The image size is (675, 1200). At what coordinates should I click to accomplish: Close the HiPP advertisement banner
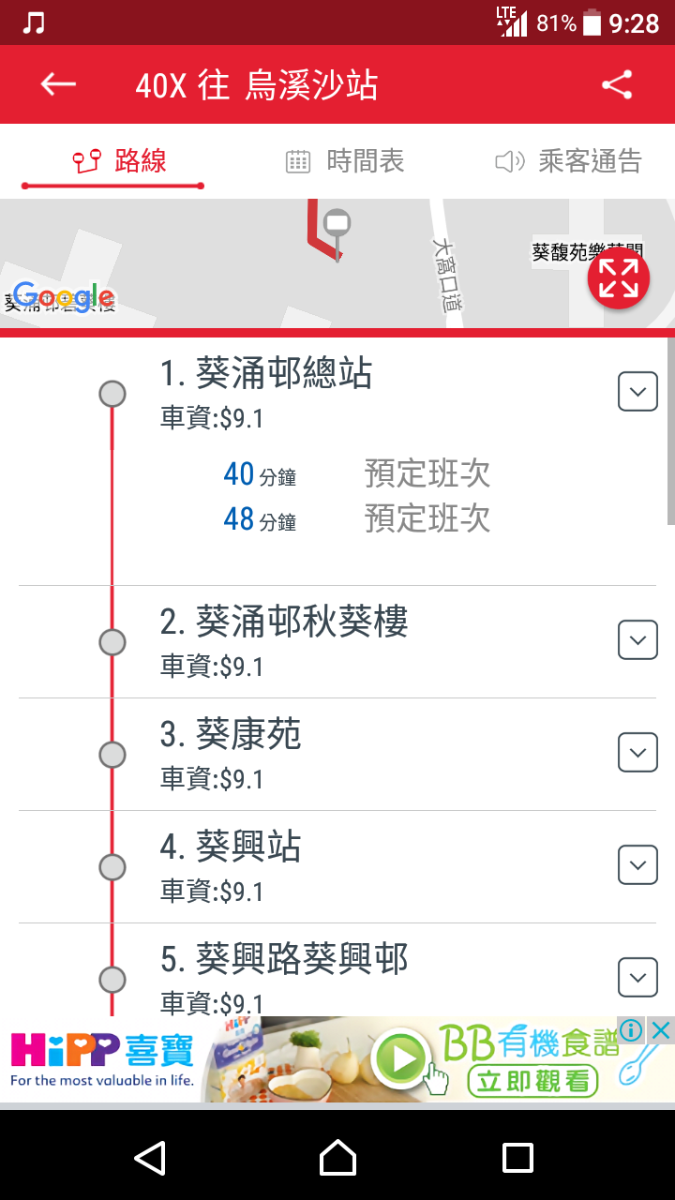661,1030
